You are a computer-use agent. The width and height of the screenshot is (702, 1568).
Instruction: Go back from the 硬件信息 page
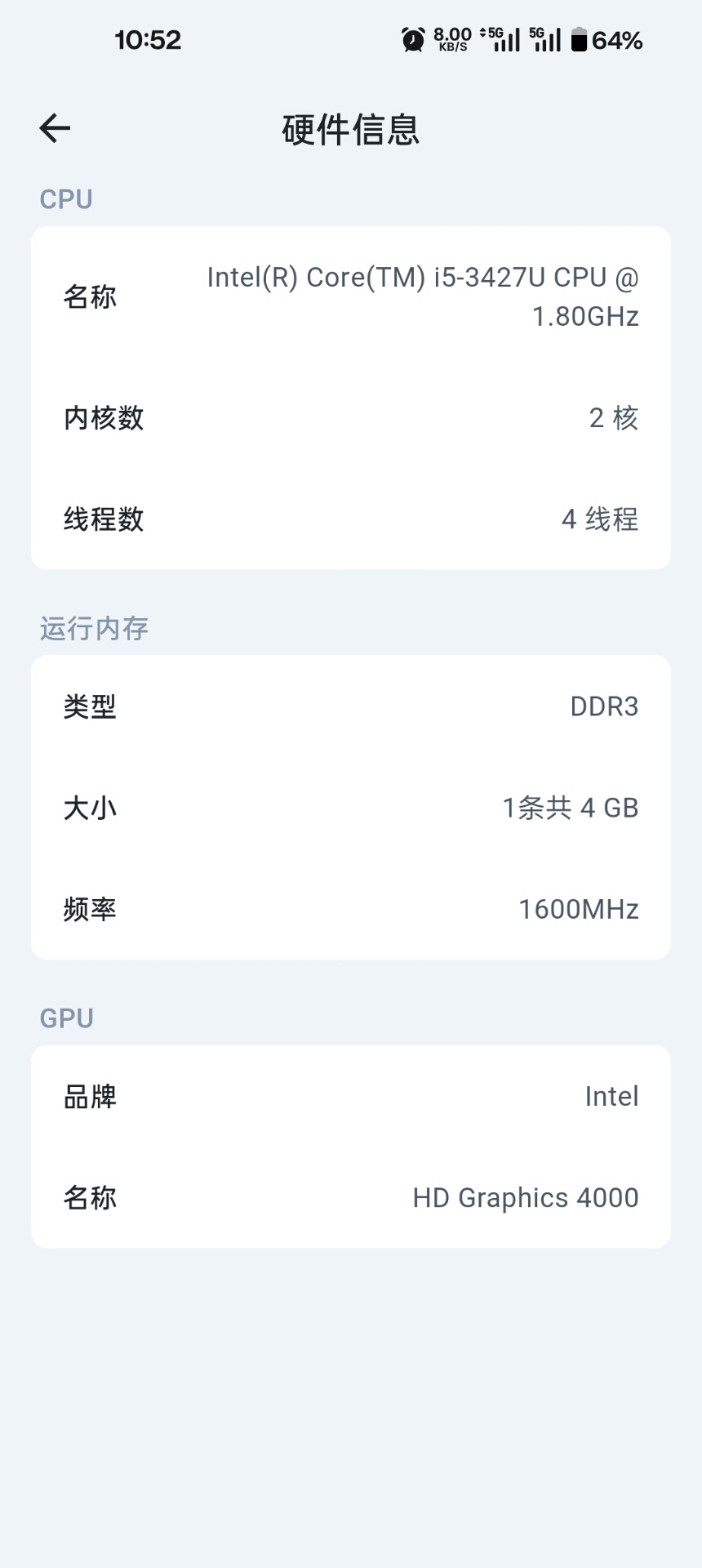point(55,128)
